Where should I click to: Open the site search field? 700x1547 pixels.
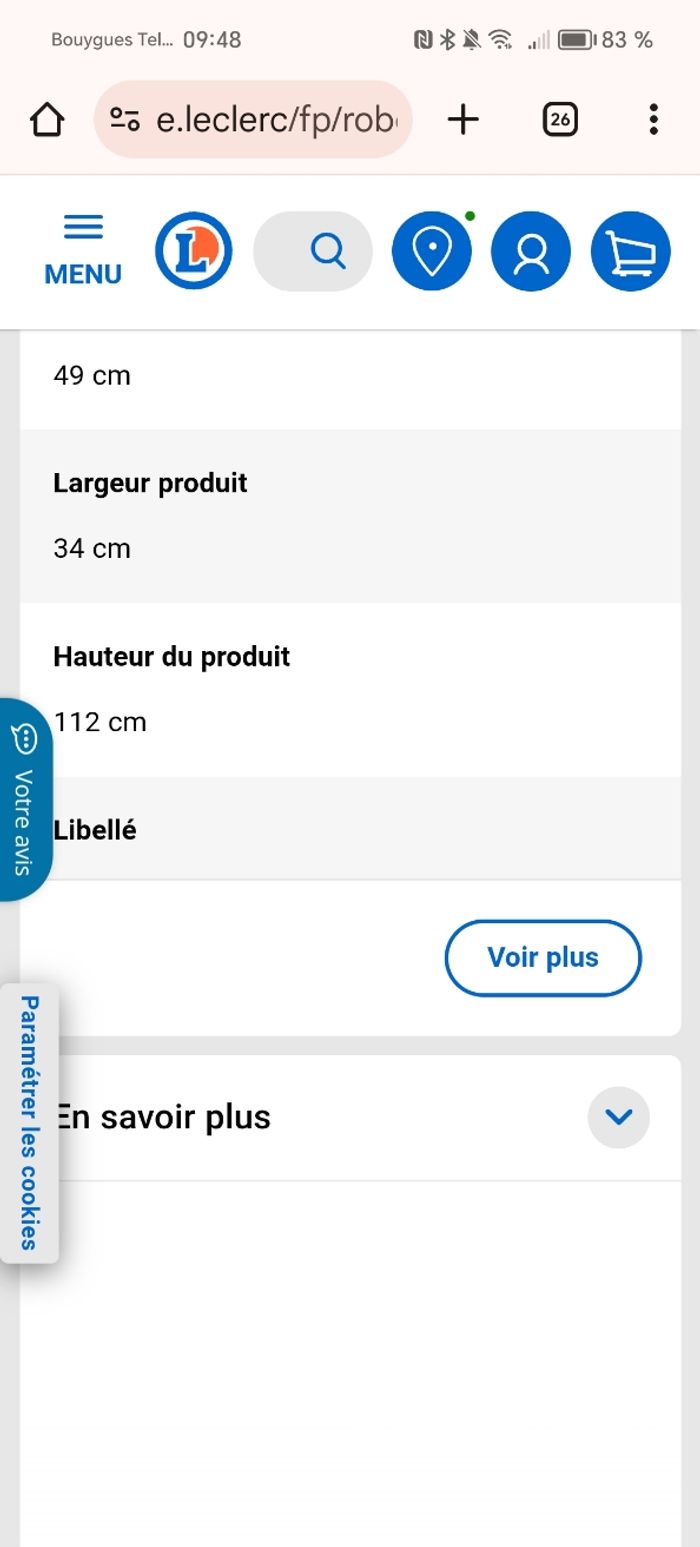(x=313, y=251)
